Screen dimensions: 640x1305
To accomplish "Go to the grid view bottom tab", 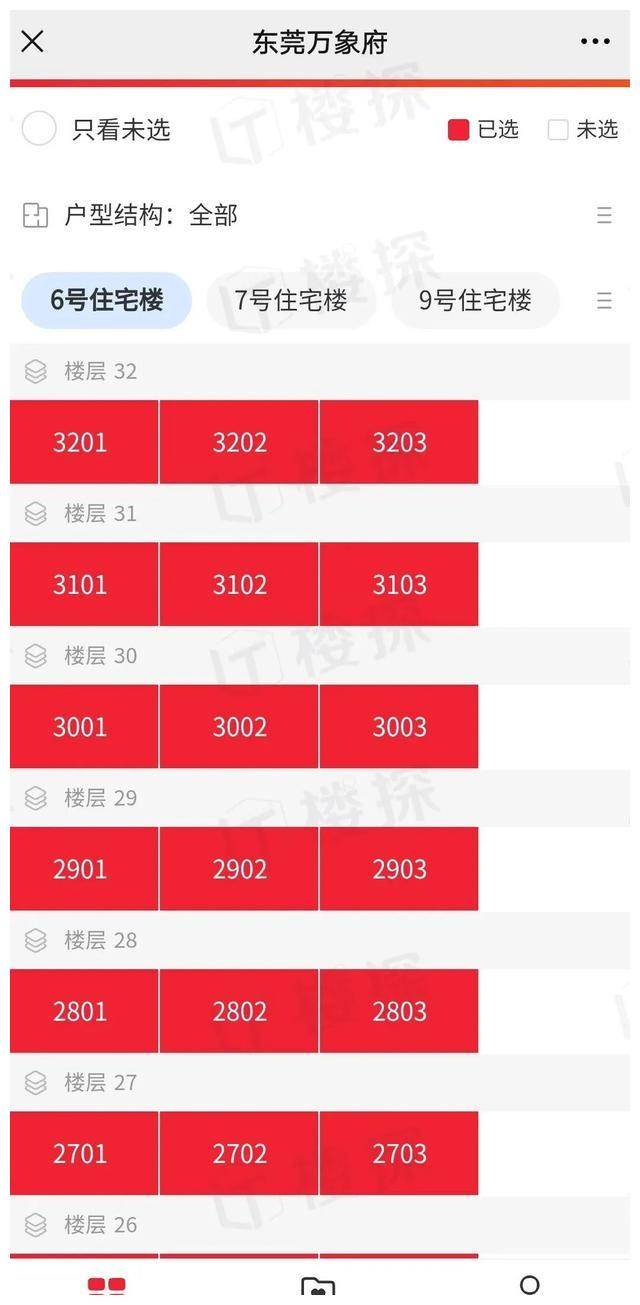I will click(107, 1287).
